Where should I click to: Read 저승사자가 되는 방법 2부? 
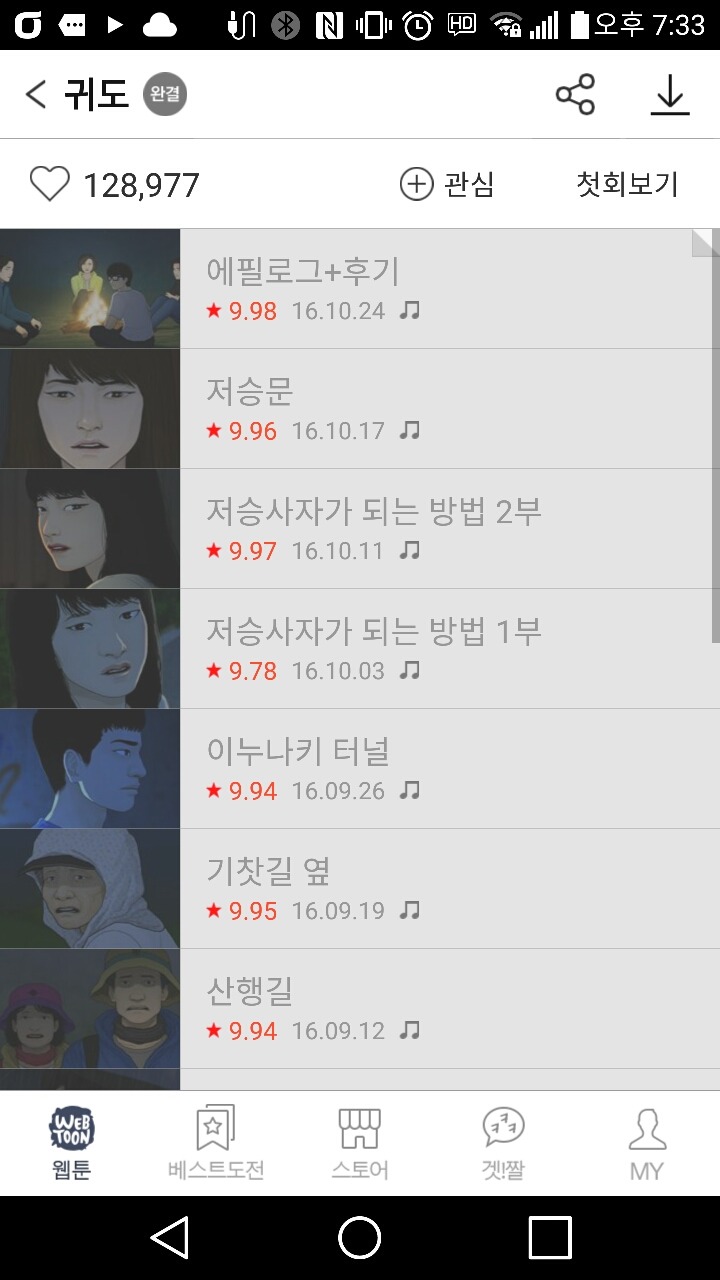360,529
